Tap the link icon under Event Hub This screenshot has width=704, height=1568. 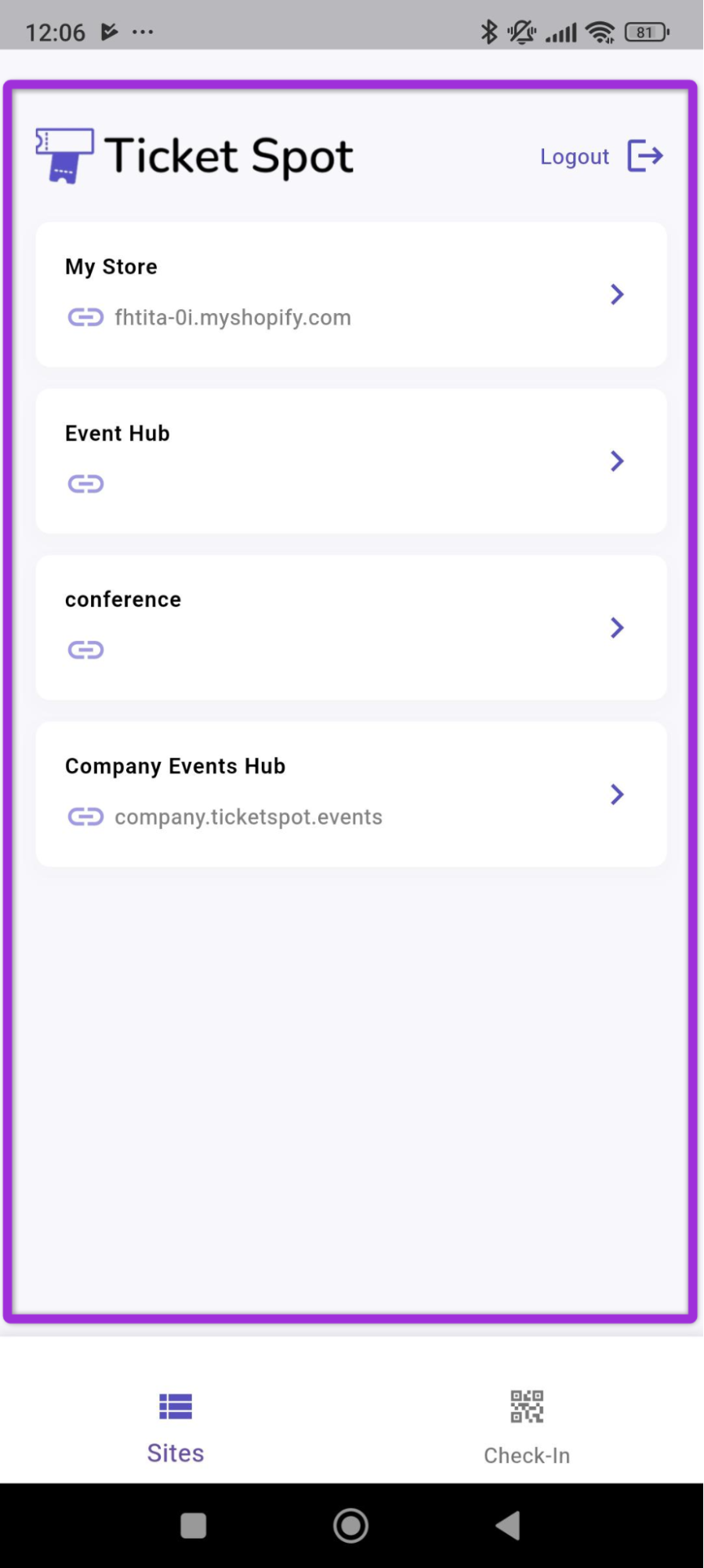coord(86,484)
